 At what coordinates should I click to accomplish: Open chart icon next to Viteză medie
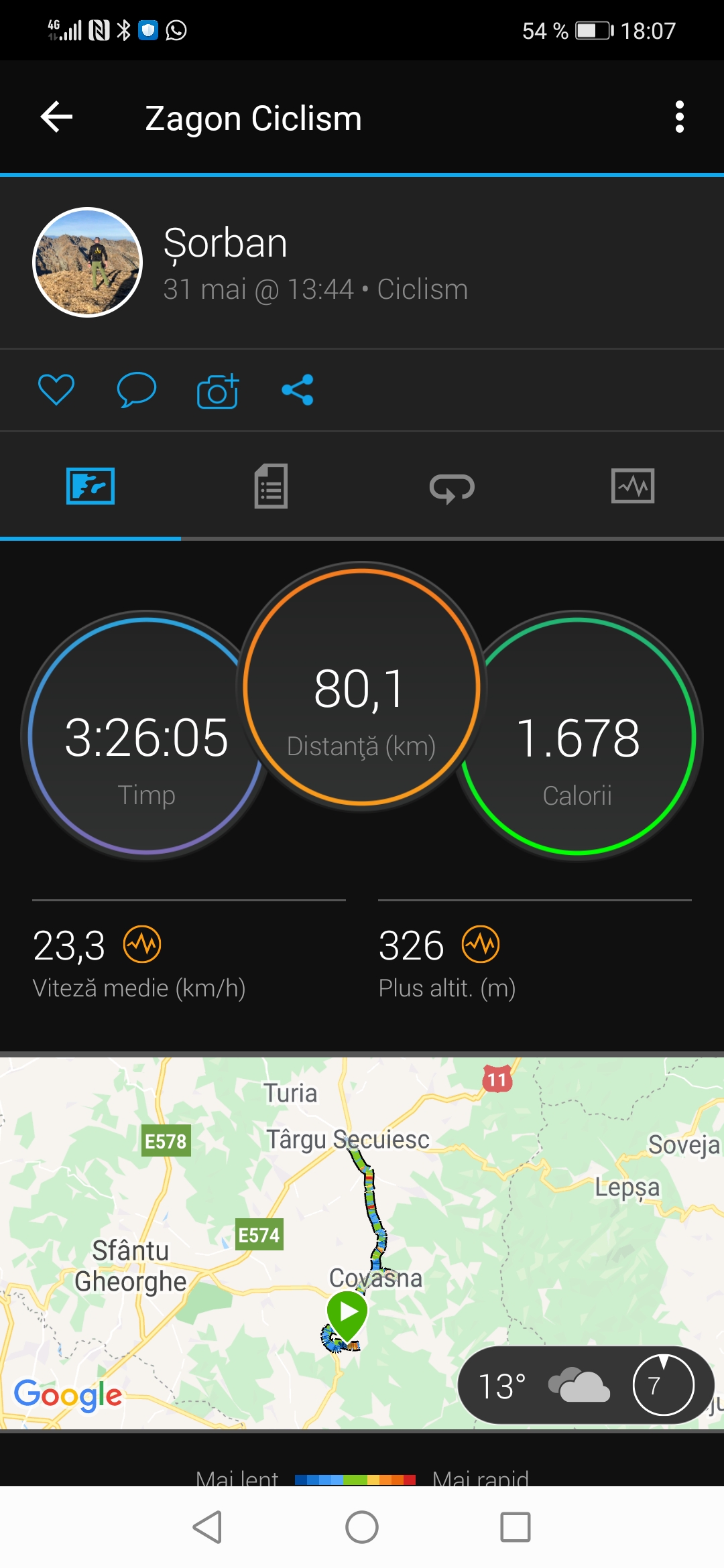coord(142,944)
